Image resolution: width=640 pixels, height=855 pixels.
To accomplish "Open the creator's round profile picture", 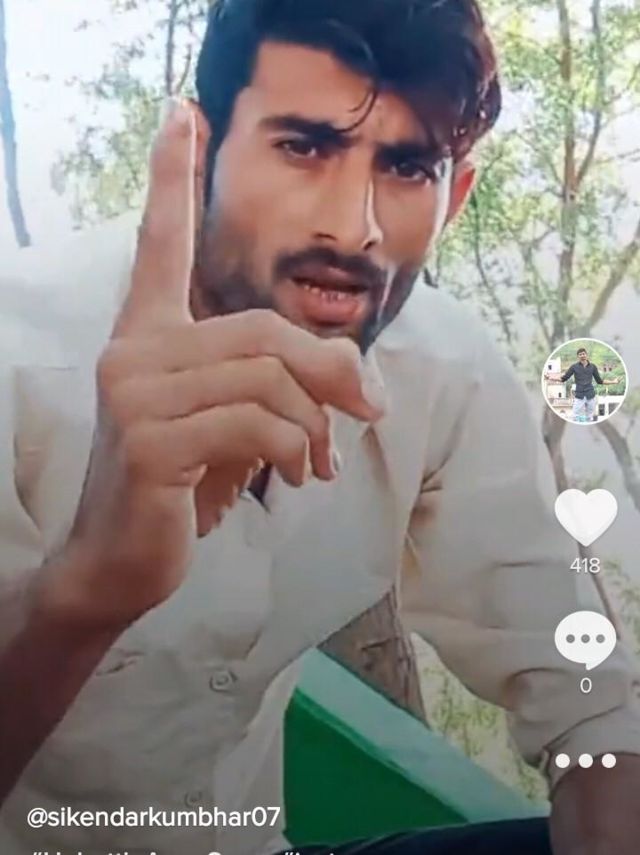I will (x=585, y=381).
